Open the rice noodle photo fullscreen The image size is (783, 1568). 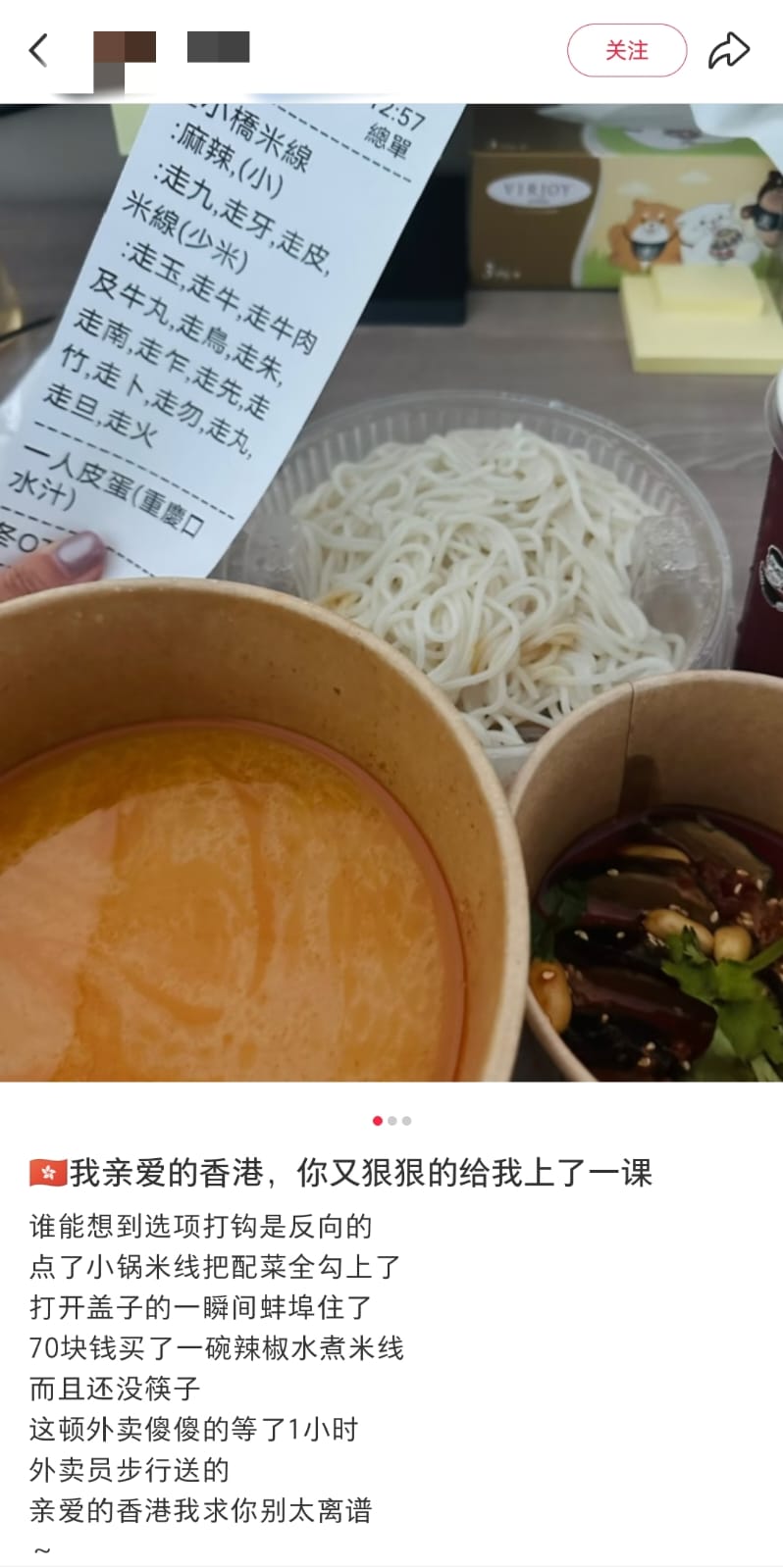point(391,591)
